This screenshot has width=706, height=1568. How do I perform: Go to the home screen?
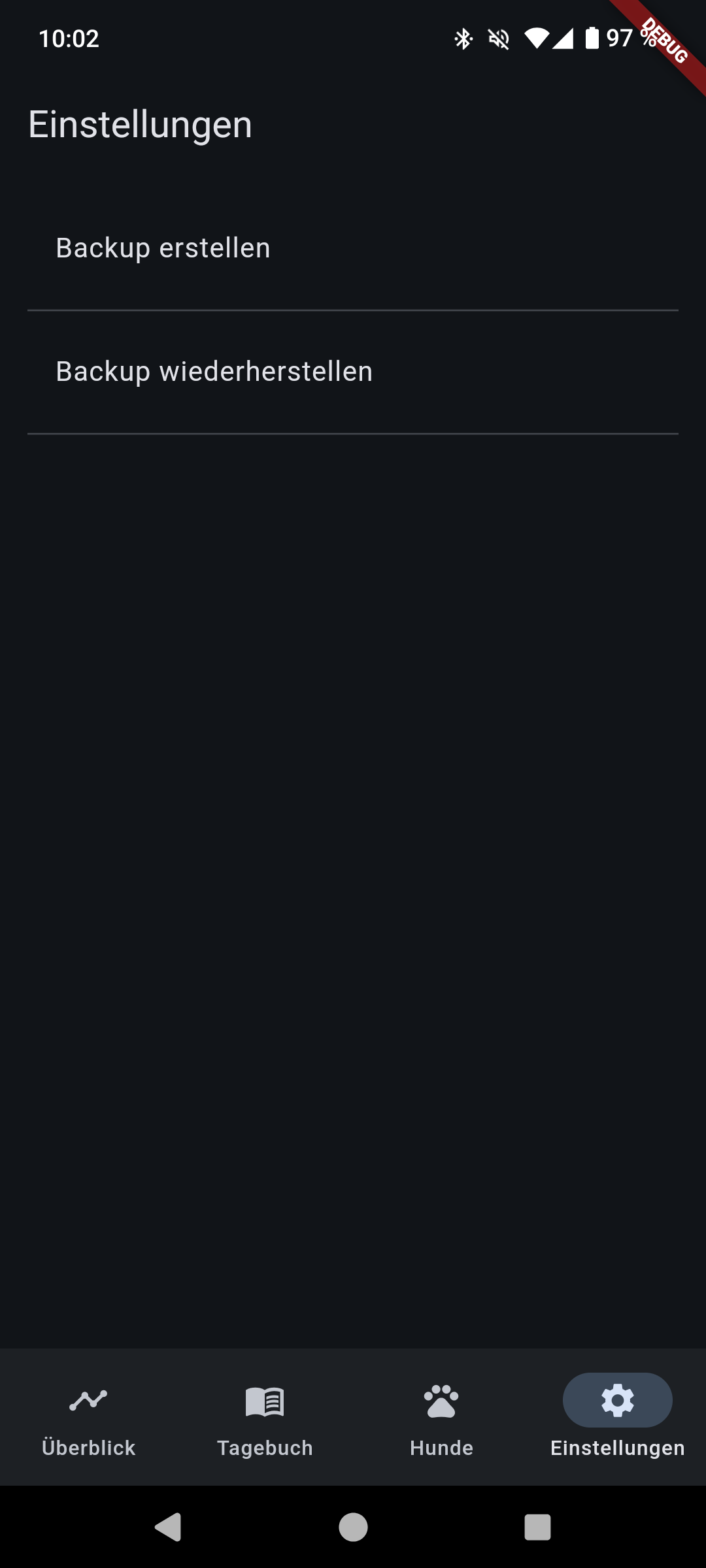[353, 1527]
